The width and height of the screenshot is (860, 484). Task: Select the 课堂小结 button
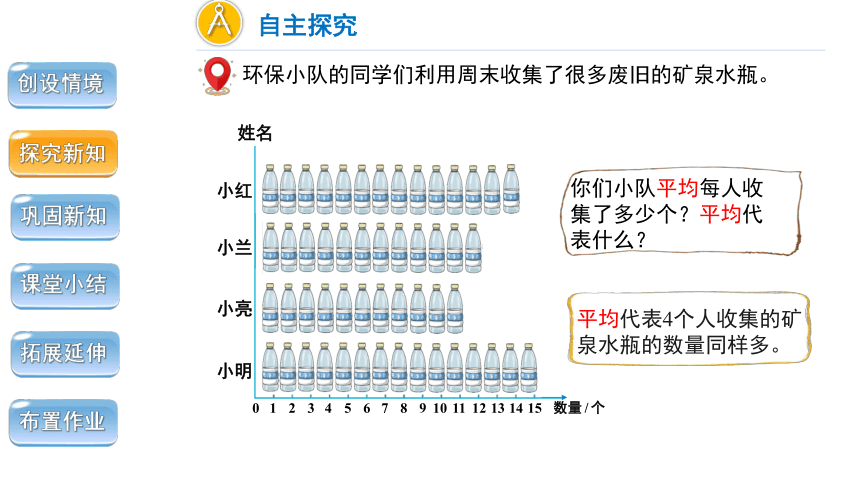pyautogui.click(x=63, y=285)
